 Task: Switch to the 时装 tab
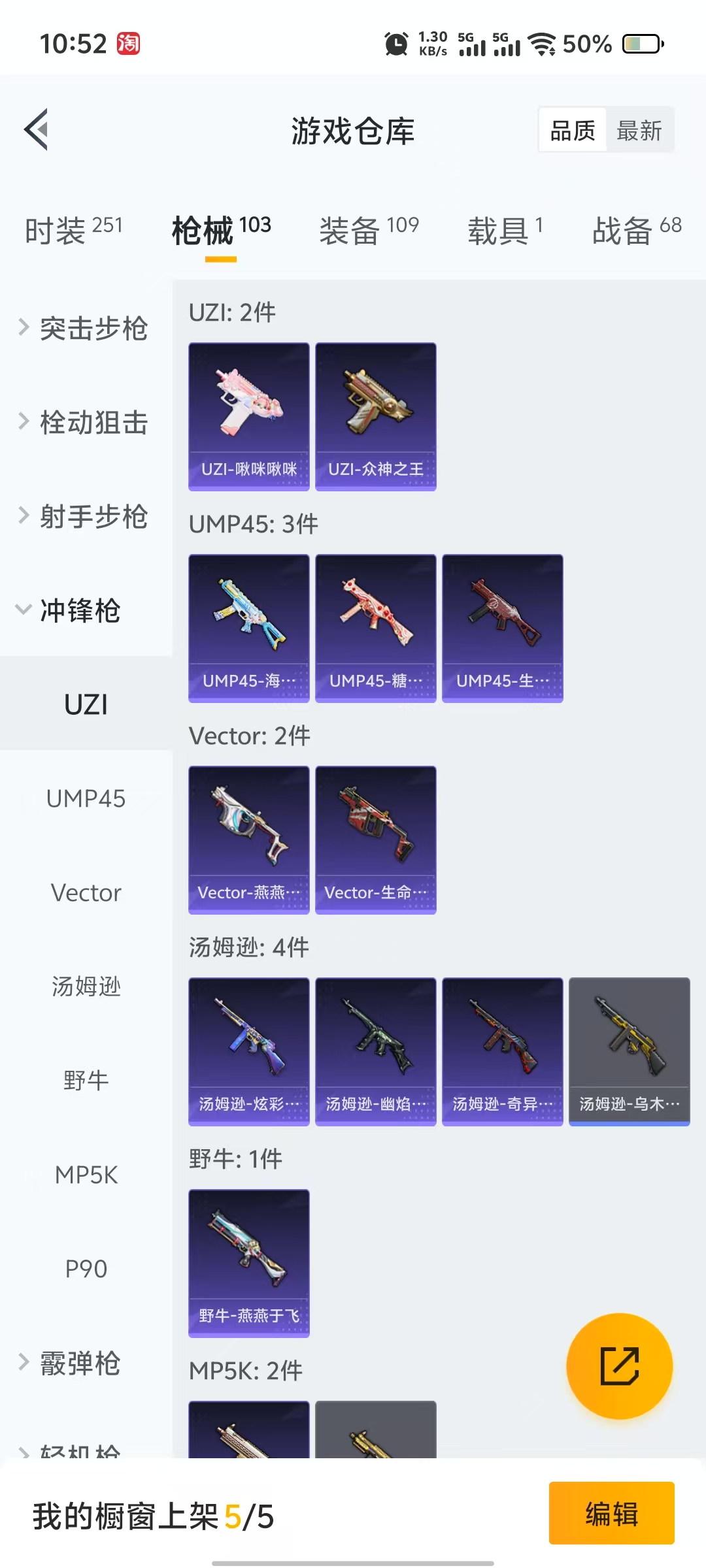[x=73, y=230]
